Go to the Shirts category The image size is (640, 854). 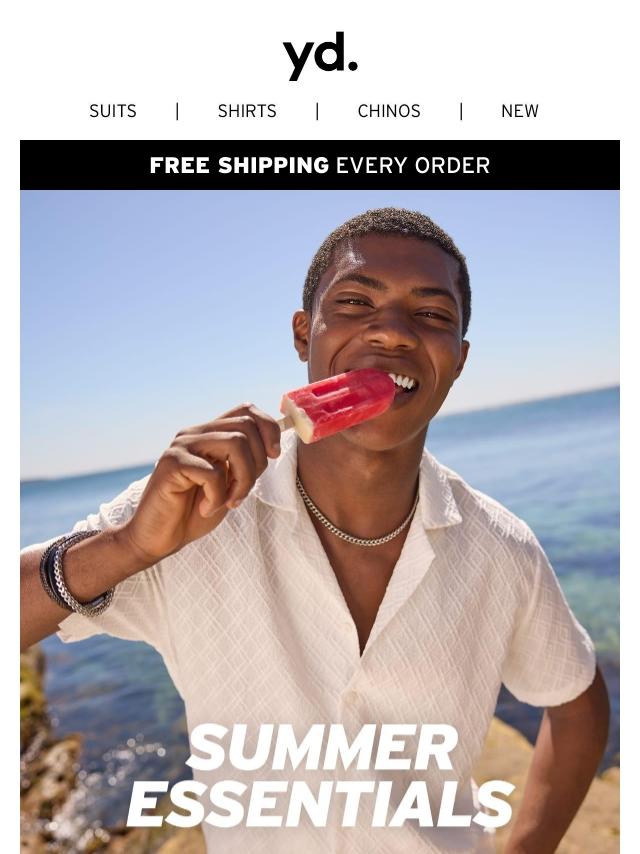pyautogui.click(x=247, y=111)
